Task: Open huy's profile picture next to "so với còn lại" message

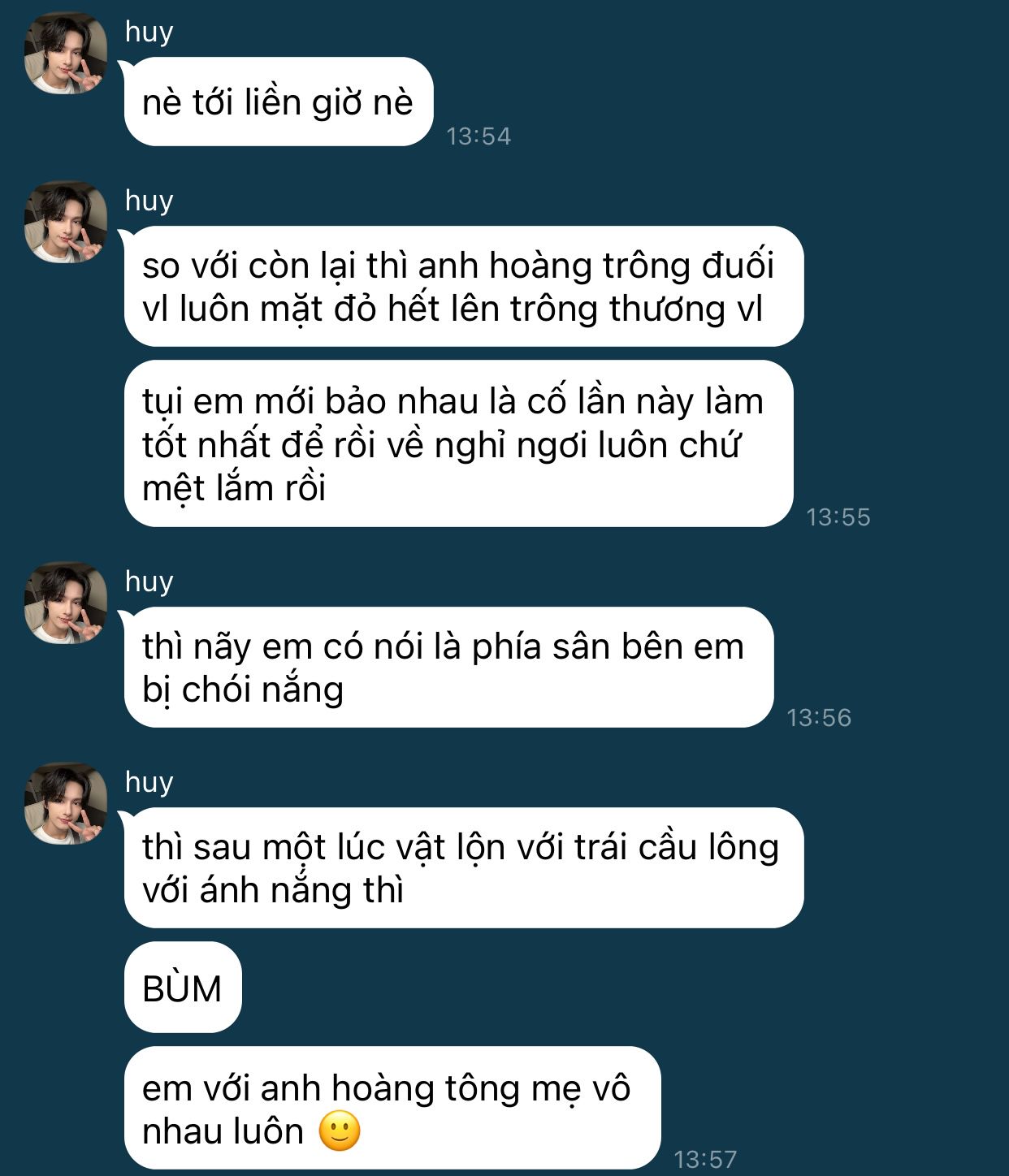Action: point(66,223)
